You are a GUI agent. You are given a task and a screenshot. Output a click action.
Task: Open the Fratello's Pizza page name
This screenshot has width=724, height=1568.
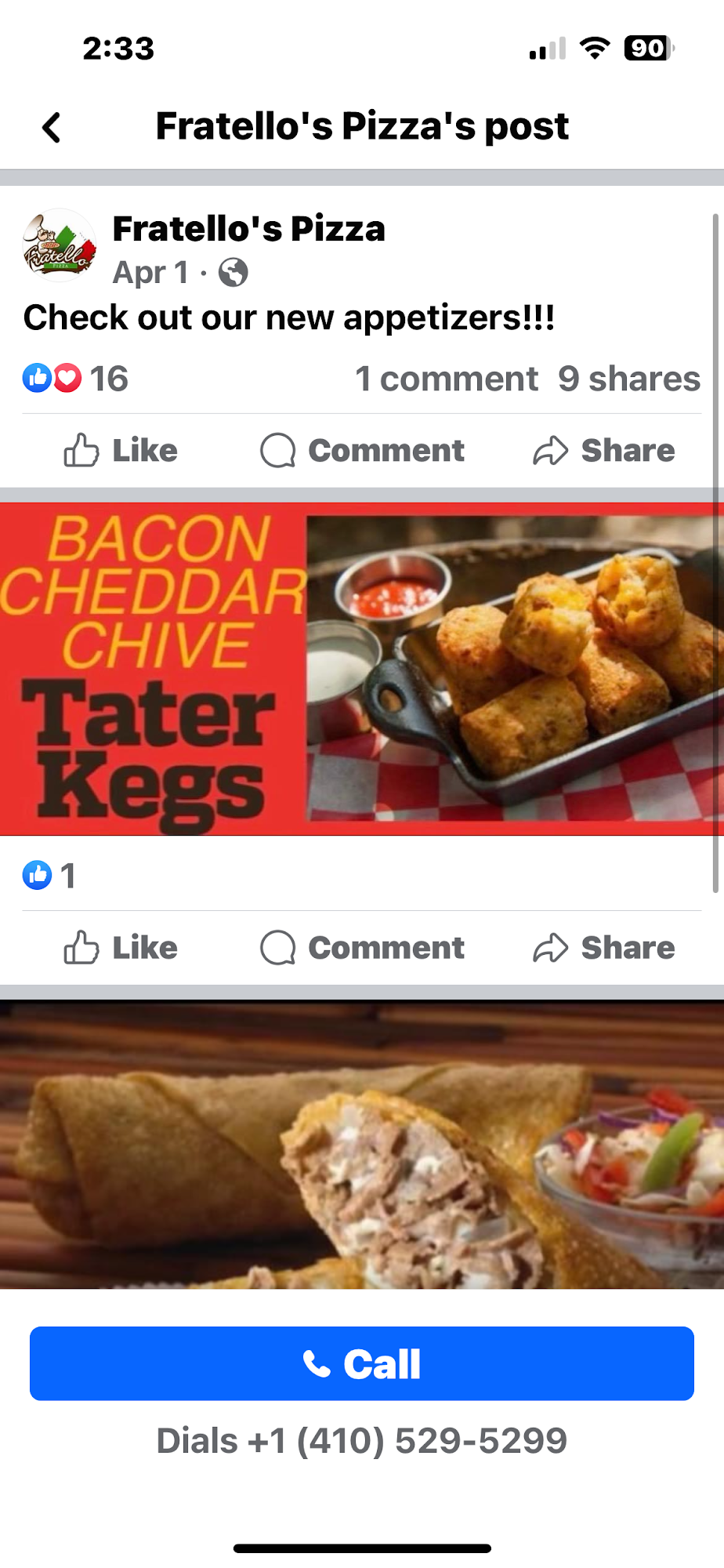tap(248, 229)
